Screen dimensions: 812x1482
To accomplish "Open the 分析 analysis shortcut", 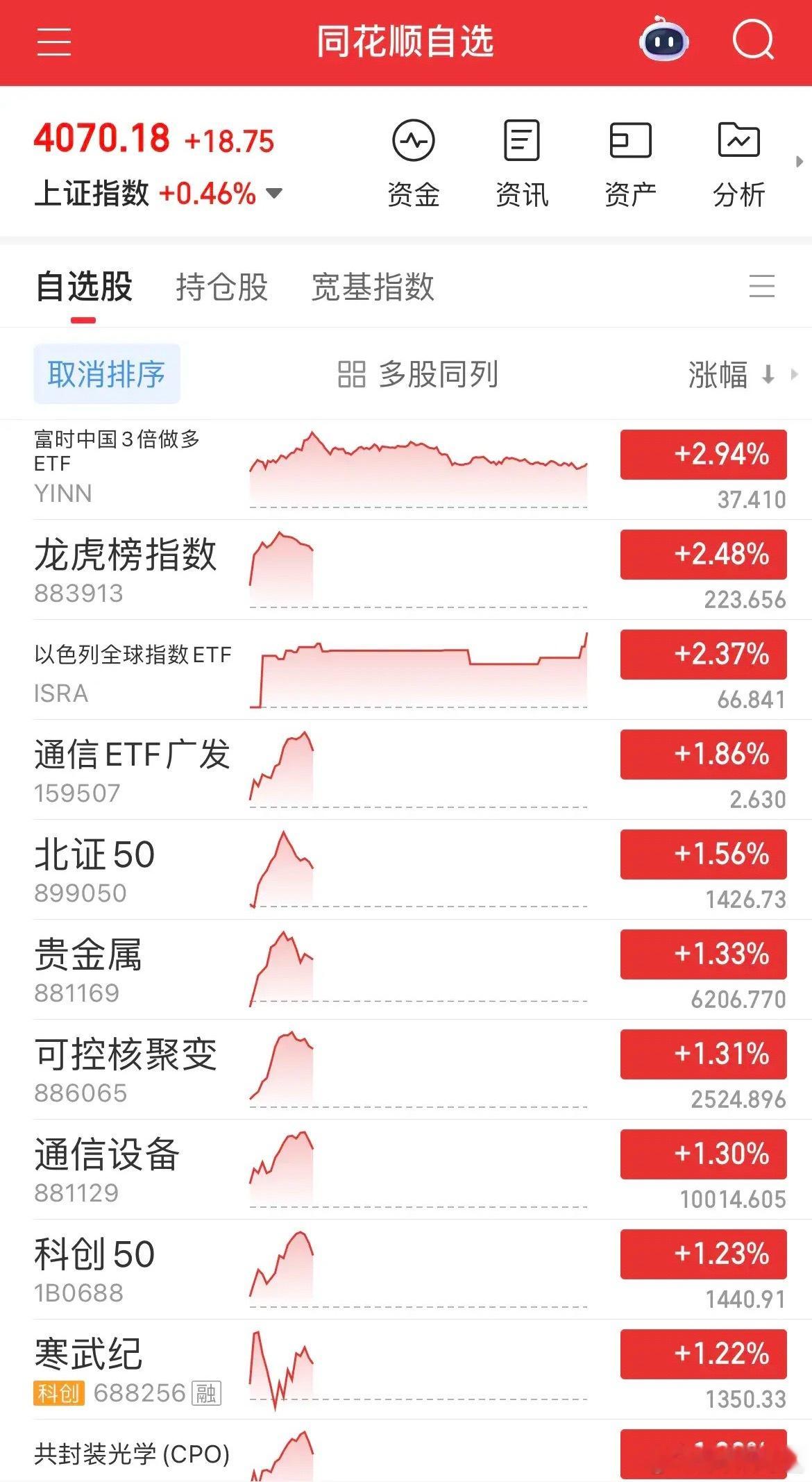I will pyautogui.click(x=738, y=164).
